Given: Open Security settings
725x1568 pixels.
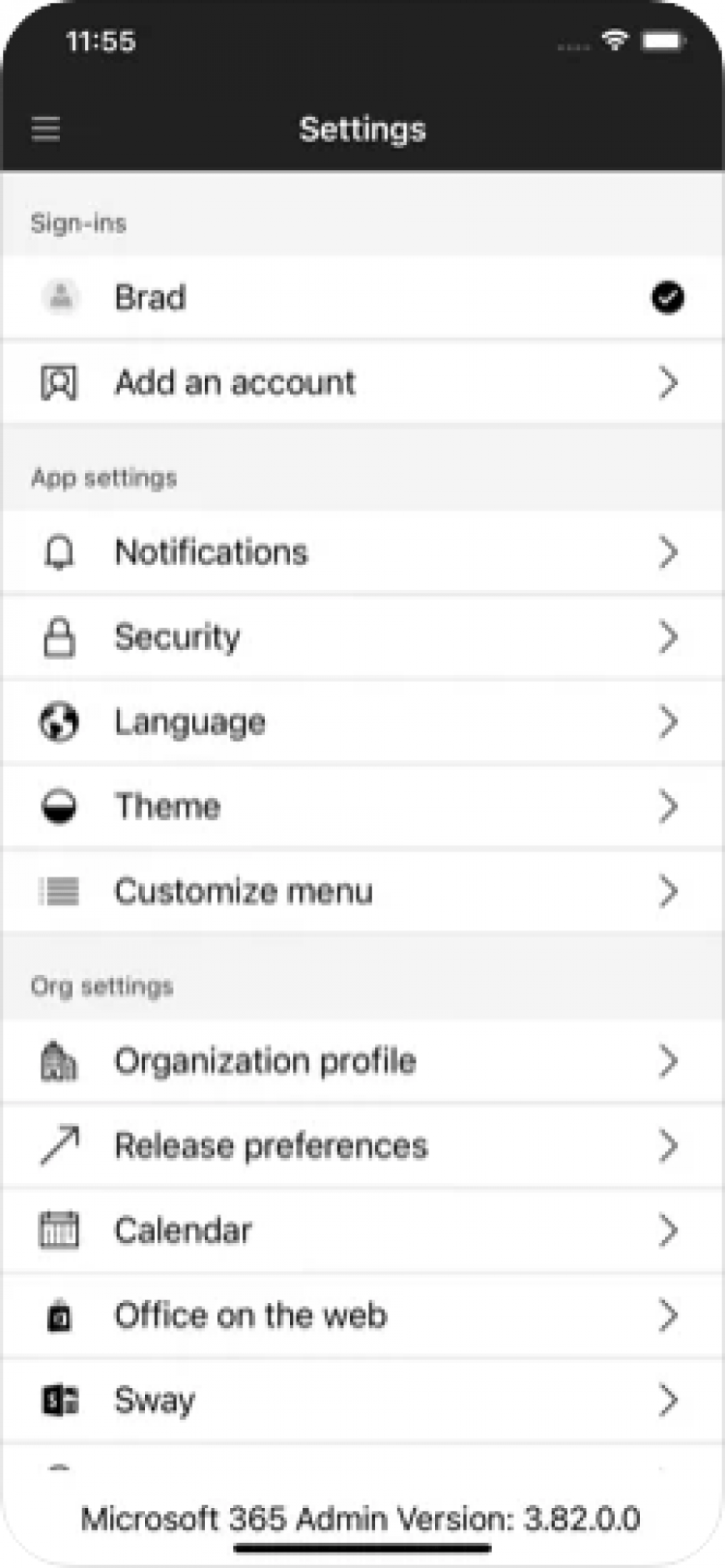Looking at the screenshot, I should pyautogui.click(x=362, y=637).
